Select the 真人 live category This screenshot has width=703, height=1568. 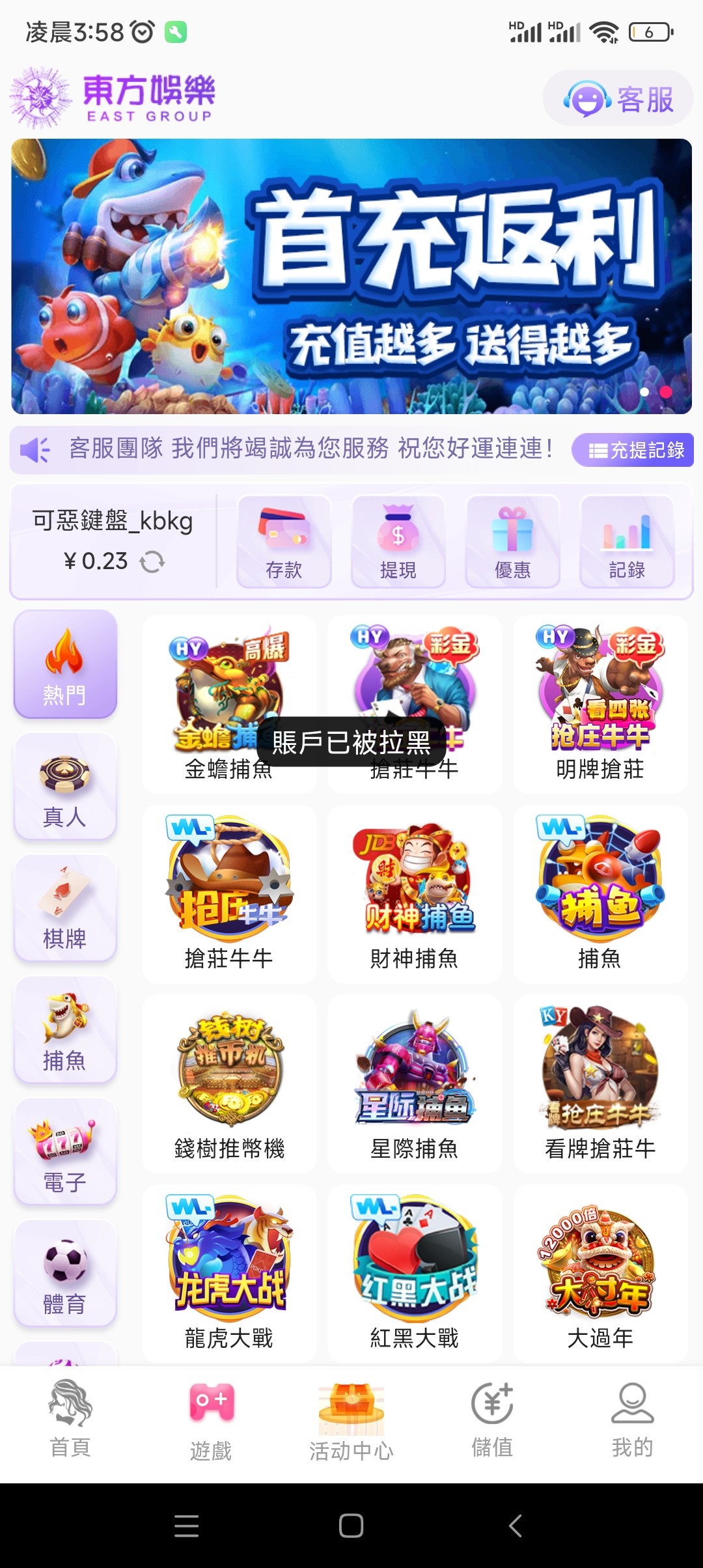click(x=65, y=787)
